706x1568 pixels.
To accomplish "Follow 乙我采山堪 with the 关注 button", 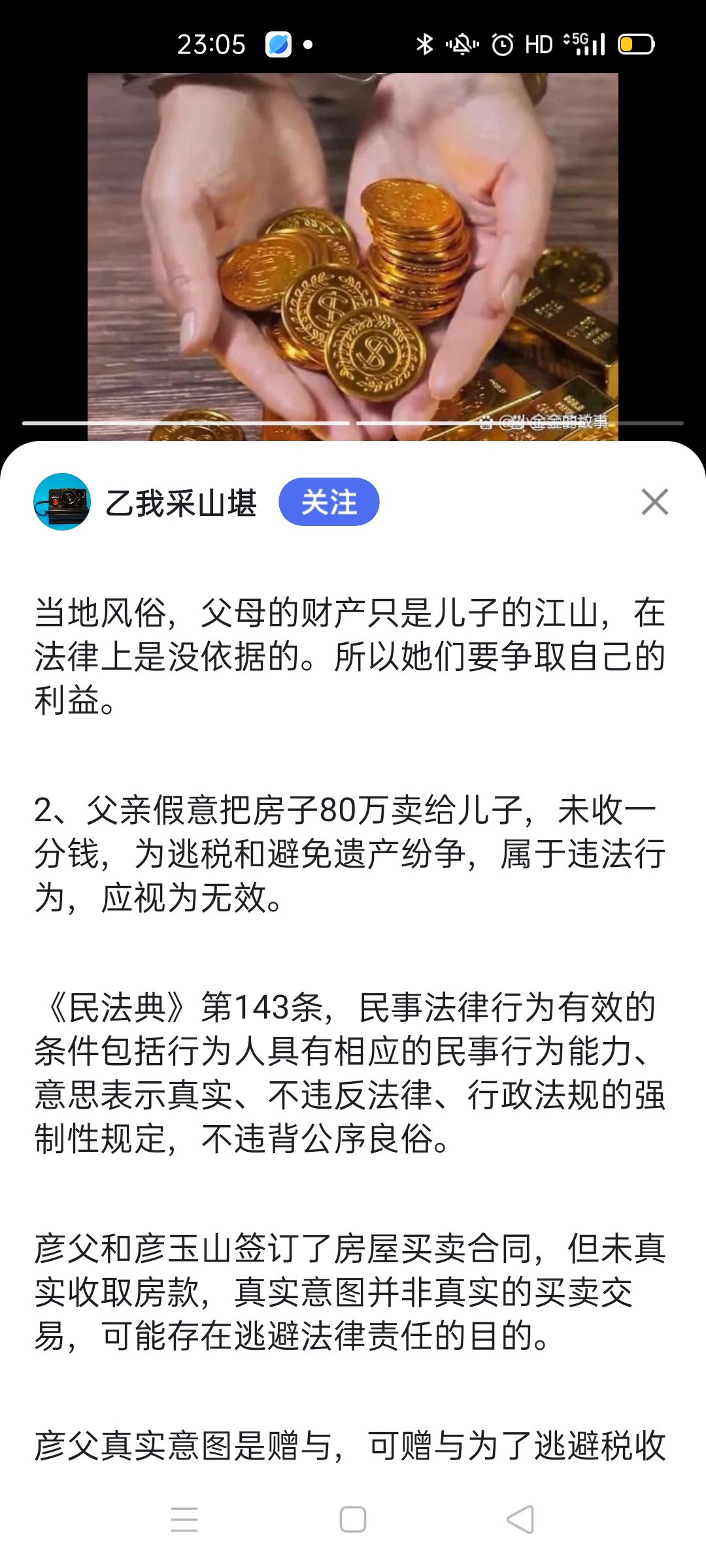I will point(329,502).
